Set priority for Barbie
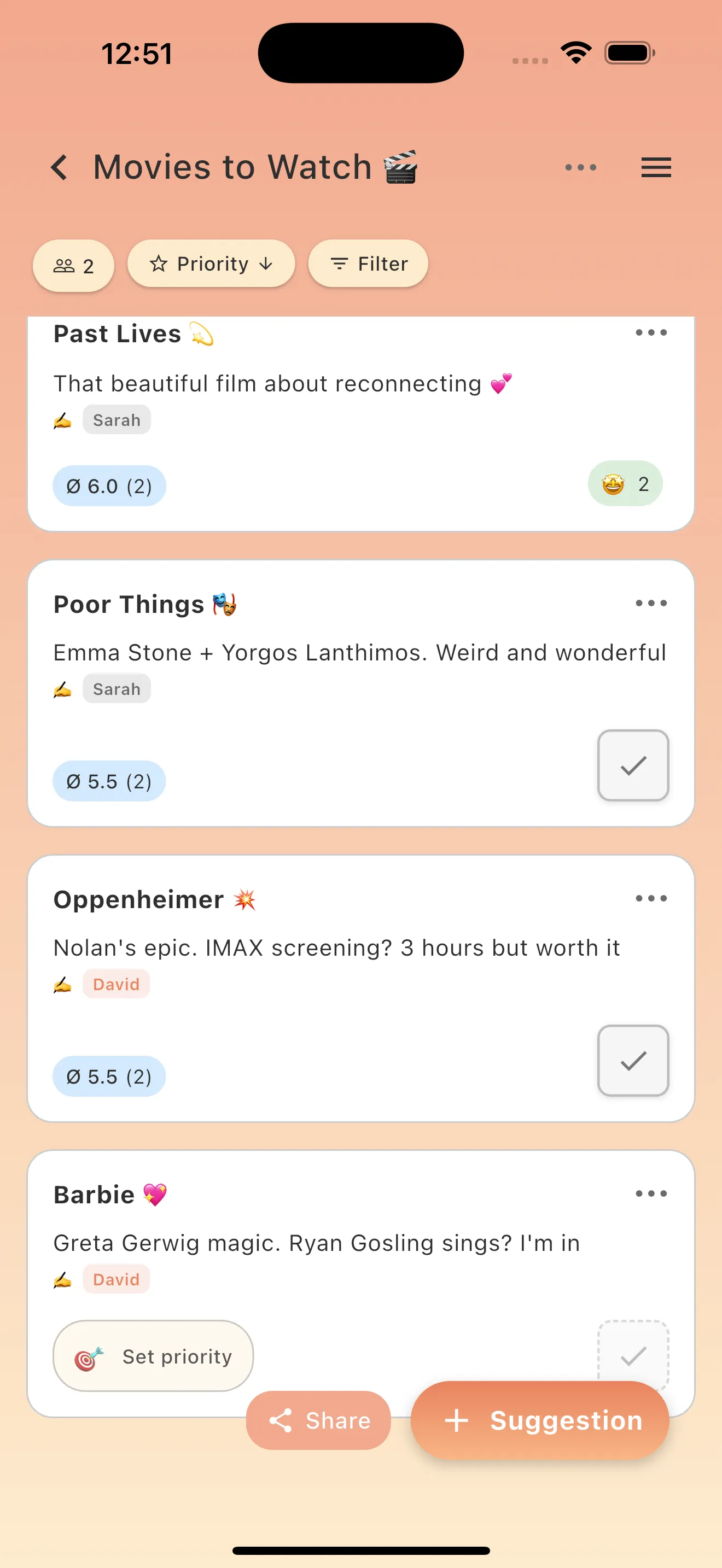Viewport: 722px width, 1568px height. (x=153, y=1356)
